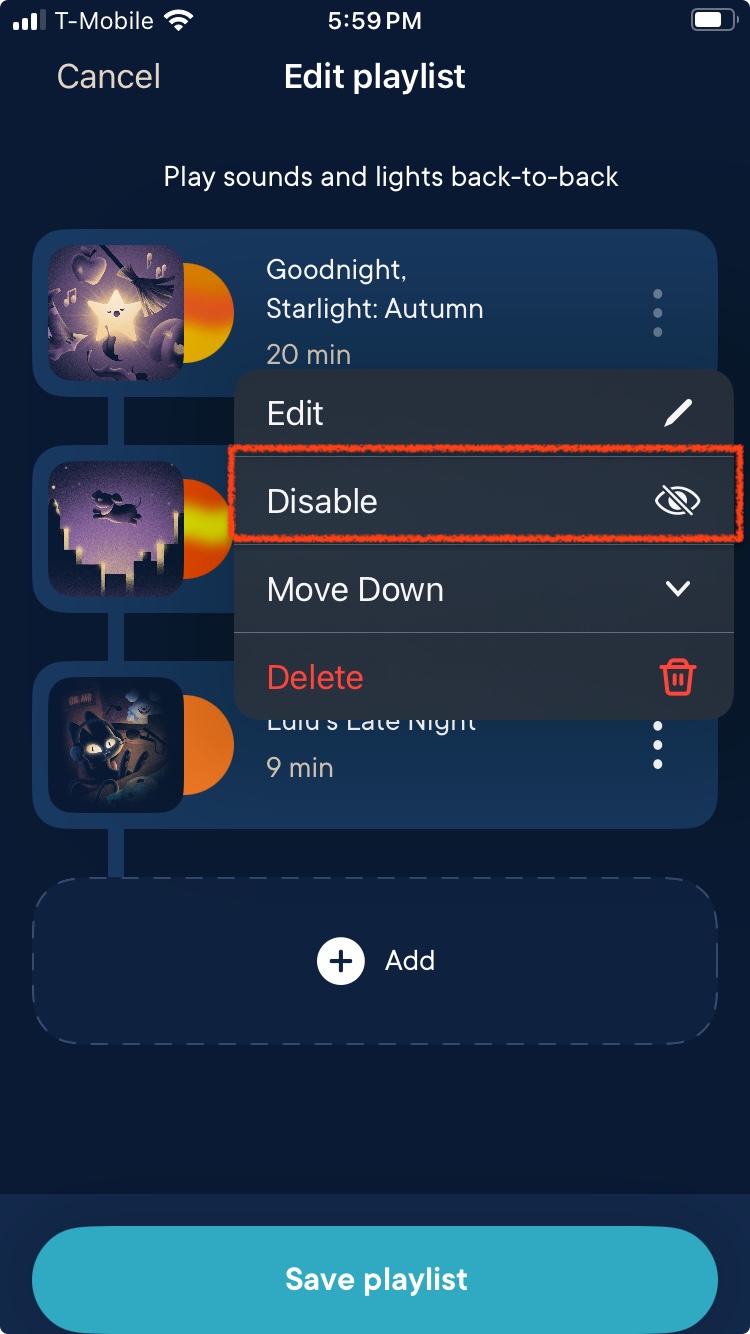Open options for Goodnight, Starlight: Autumn
This screenshot has height=1334, width=750.
coord(657,313)
